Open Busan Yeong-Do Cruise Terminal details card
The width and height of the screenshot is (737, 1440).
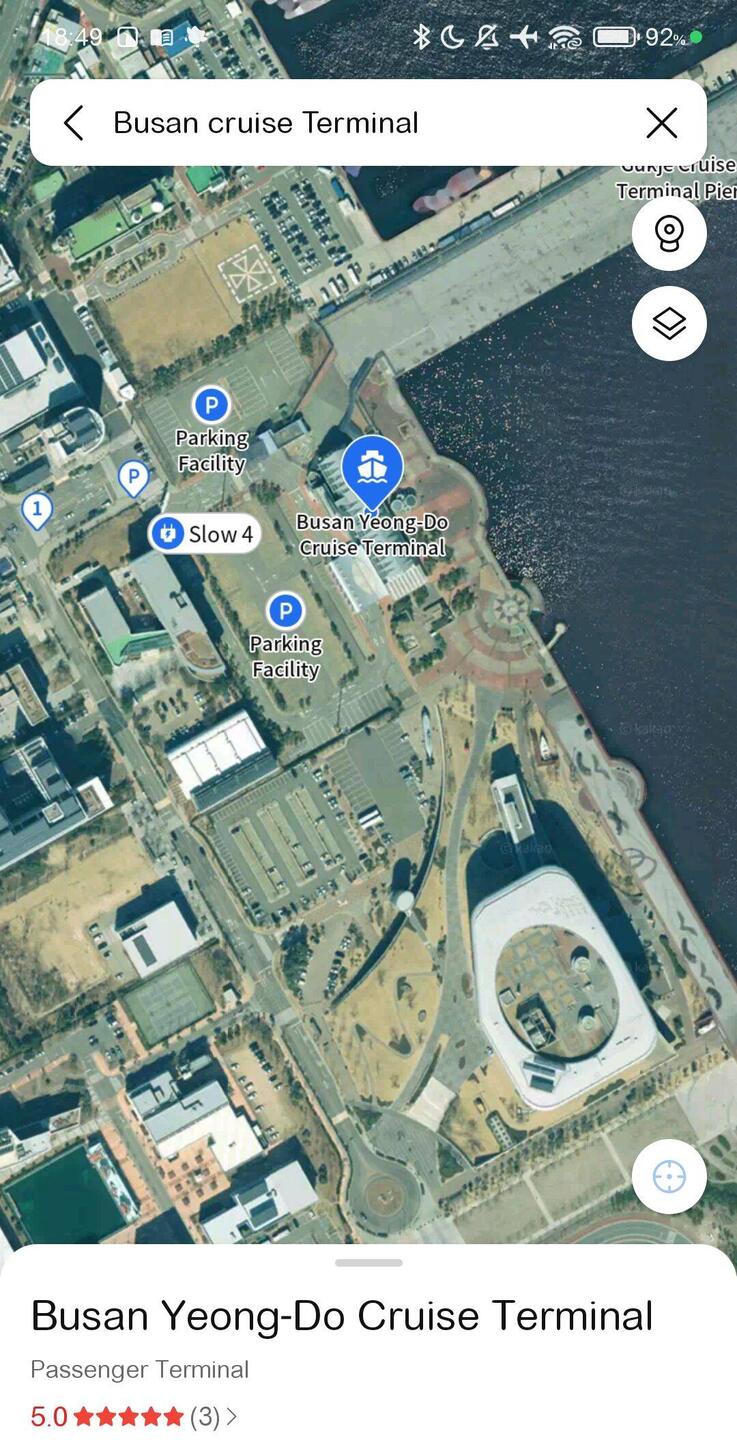pyautogui.click(x=342, y=1316)
